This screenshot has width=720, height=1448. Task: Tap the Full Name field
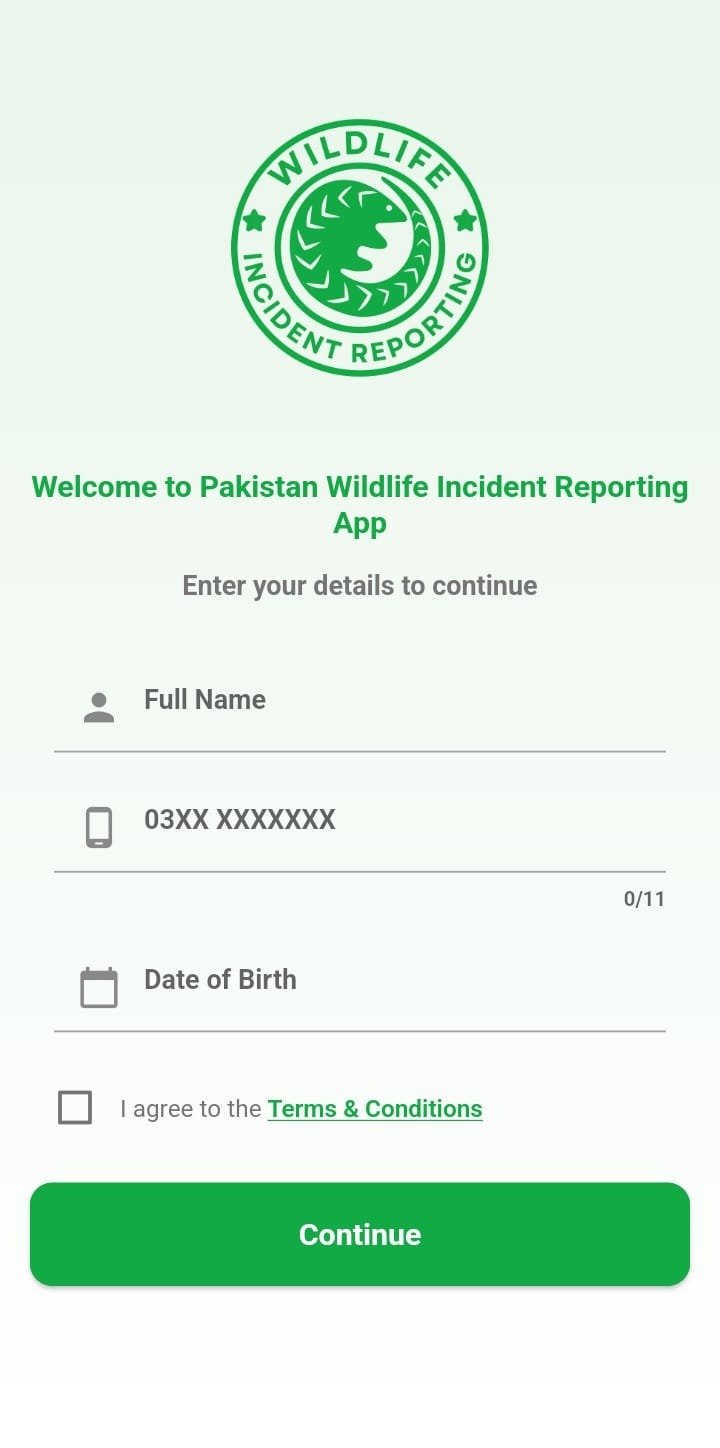point(360,706)
